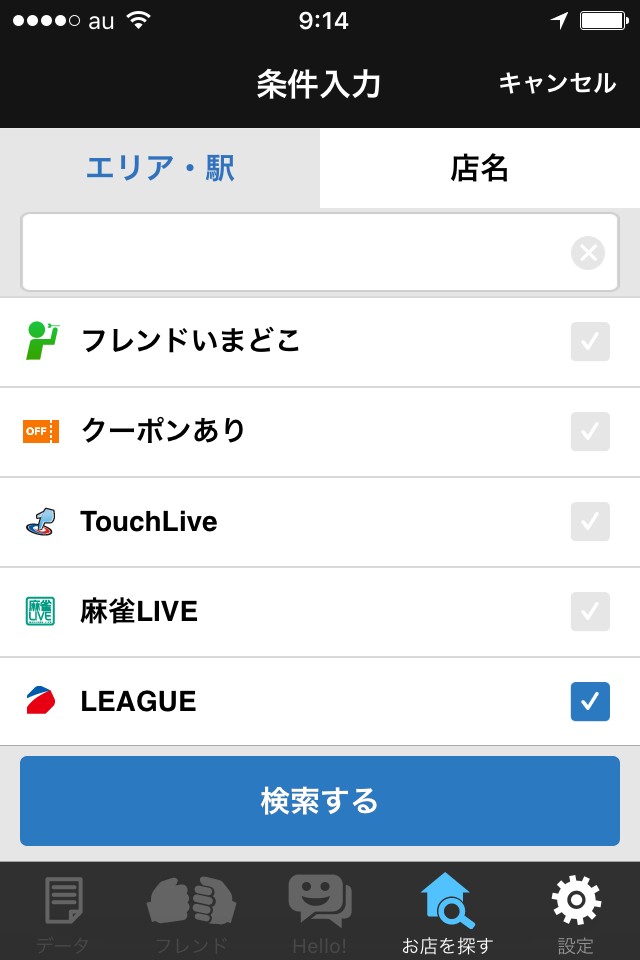This screenshot has height=960, width=640.
Task: Turn on the 麻雀LIVE filter
Action: (590, 611)
